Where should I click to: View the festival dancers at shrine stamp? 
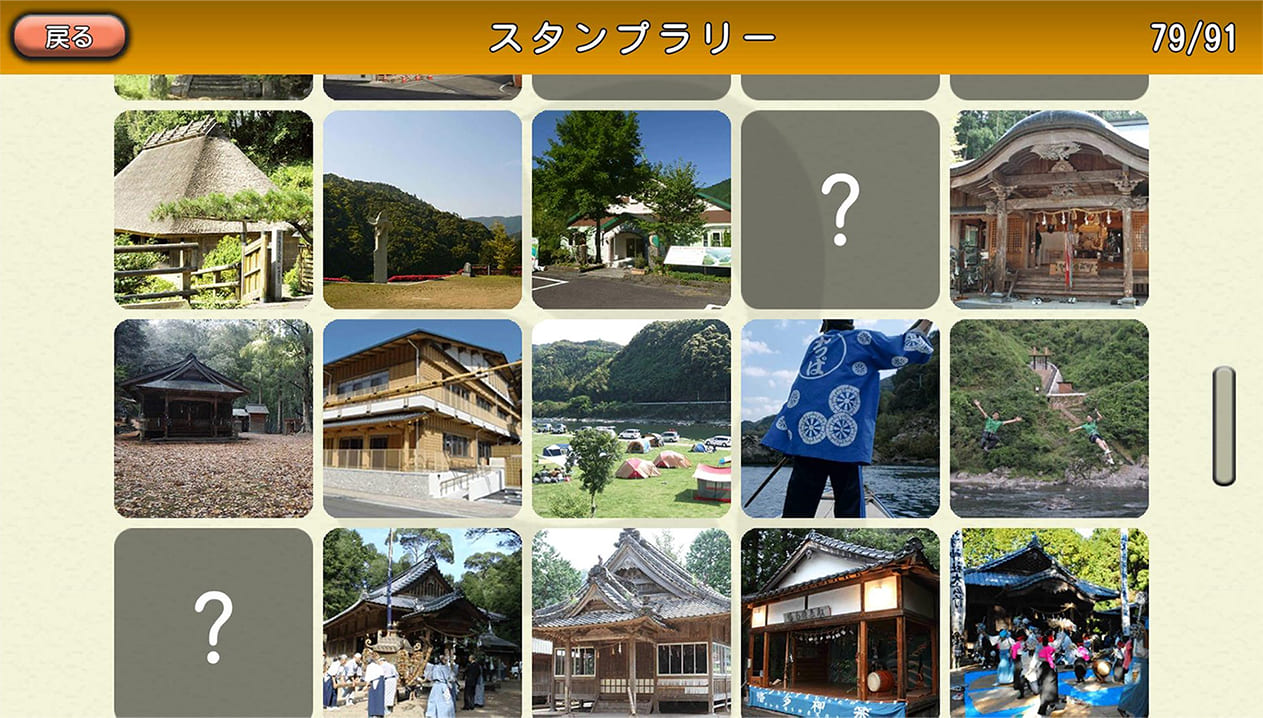tap(1049, 622)
